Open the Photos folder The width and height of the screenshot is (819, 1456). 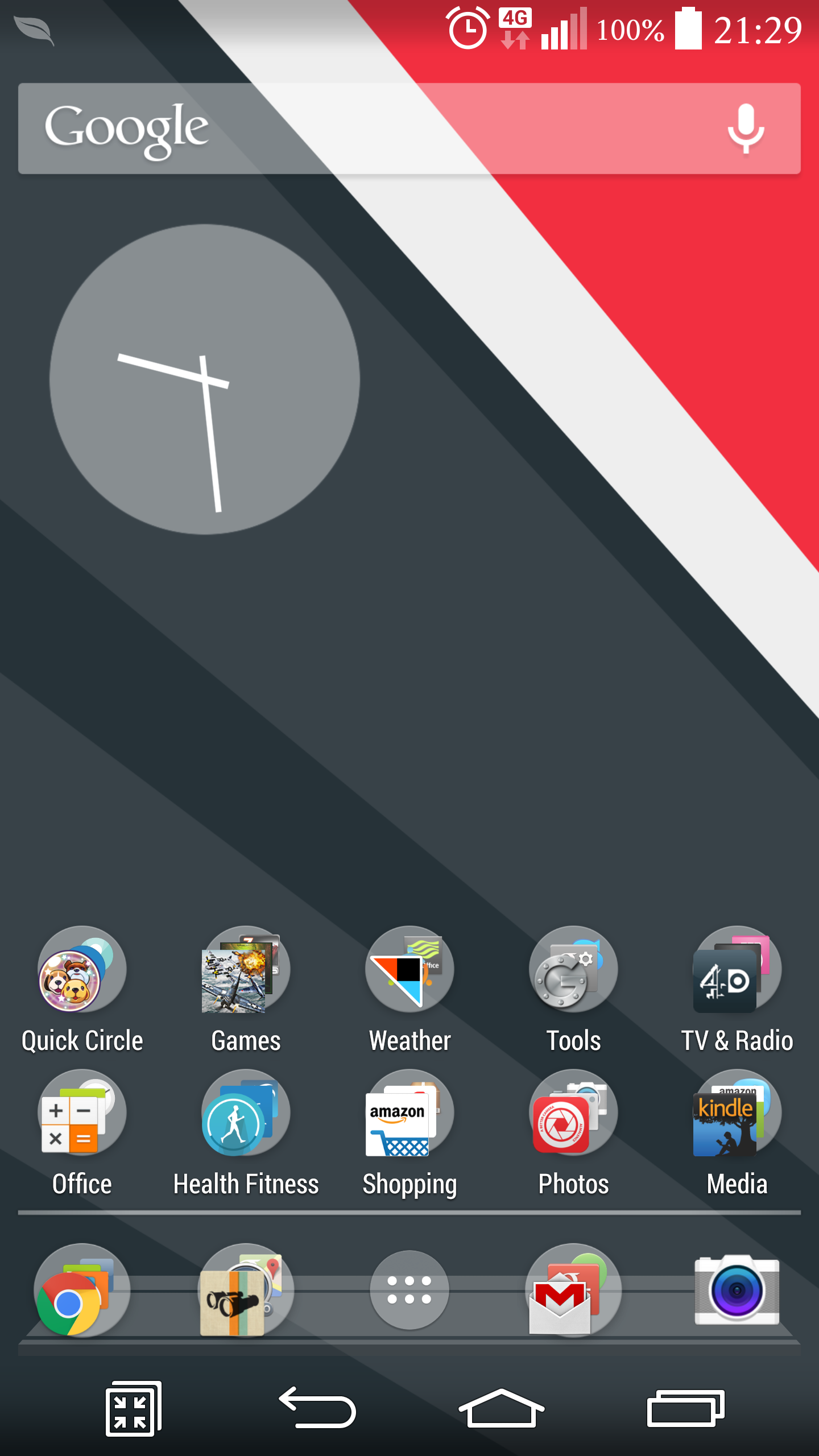point(573,1114)
